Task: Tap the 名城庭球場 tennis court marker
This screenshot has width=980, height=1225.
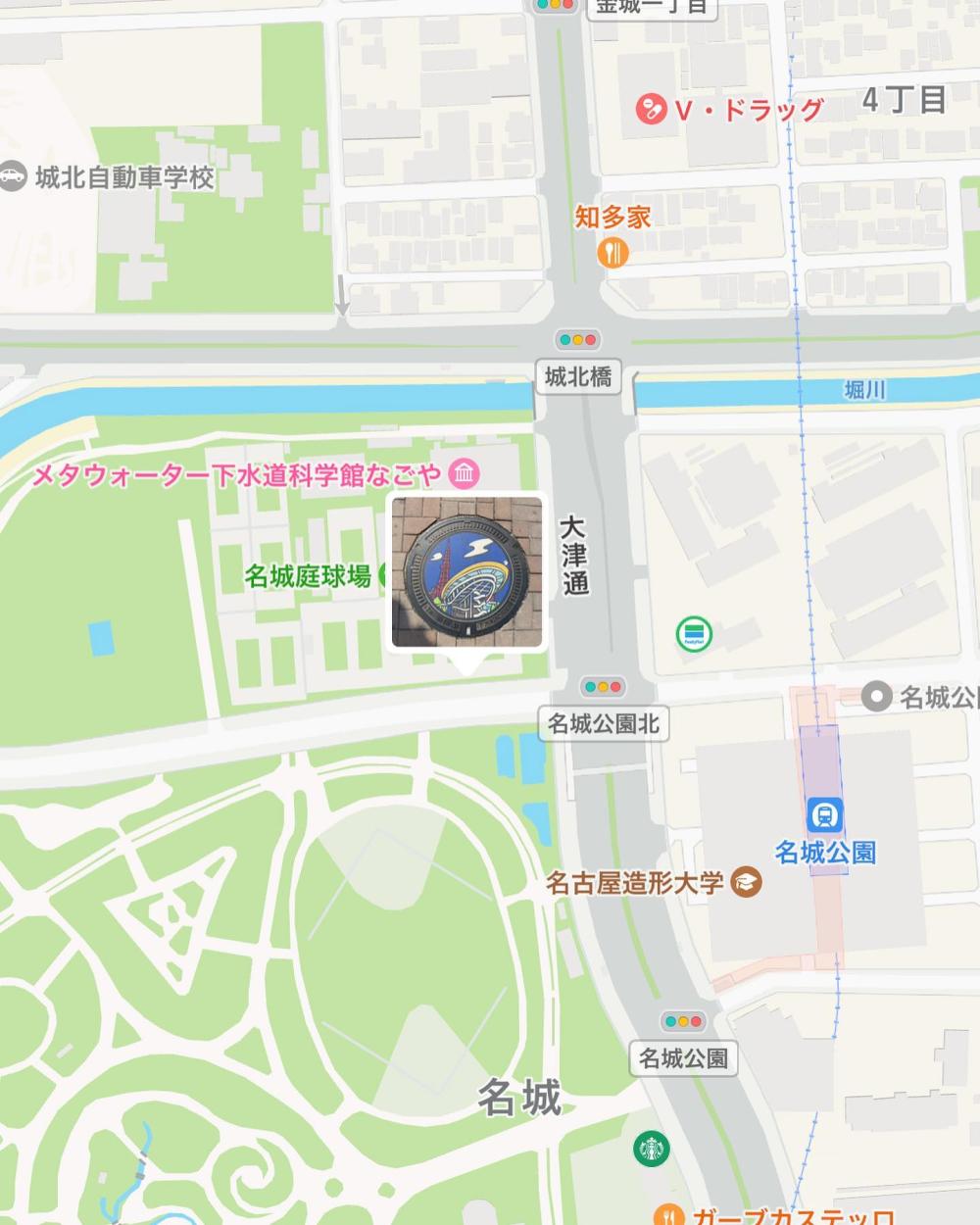Action: coord(388,575)
